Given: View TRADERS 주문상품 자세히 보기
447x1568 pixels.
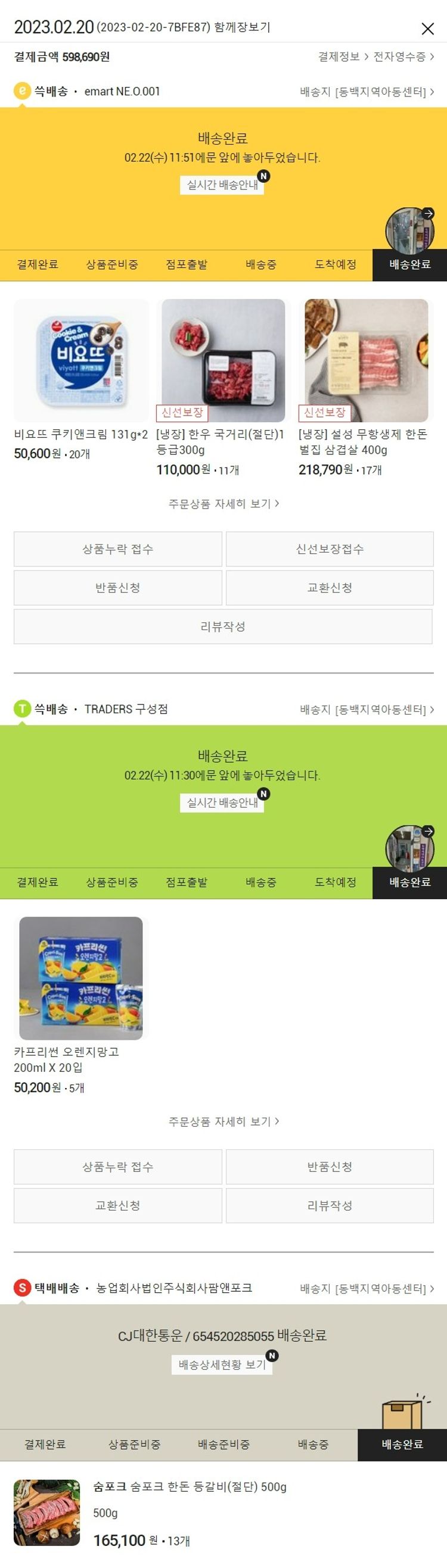Looking at the screenshot, I should click(223, 1121).
